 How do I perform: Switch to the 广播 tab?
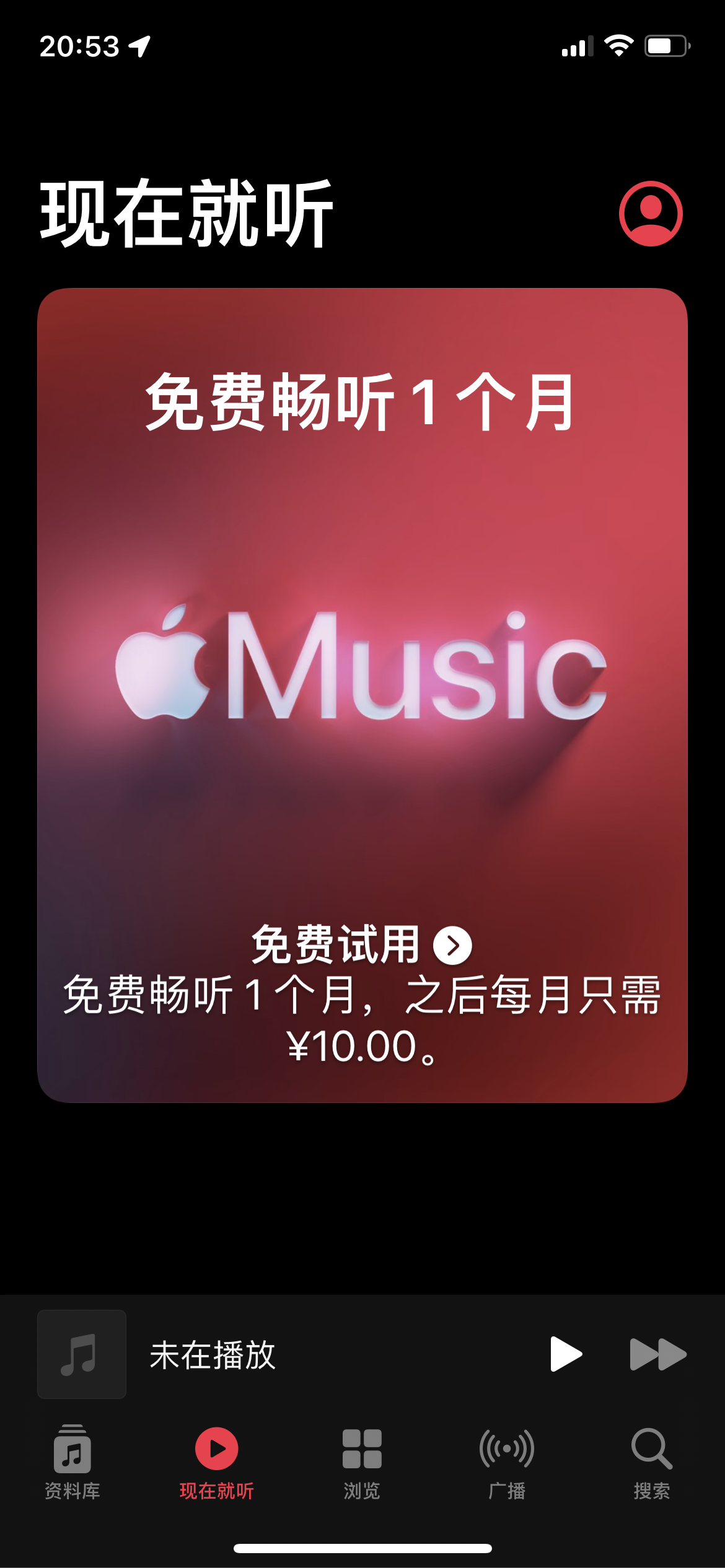(x=507, y=1461)
